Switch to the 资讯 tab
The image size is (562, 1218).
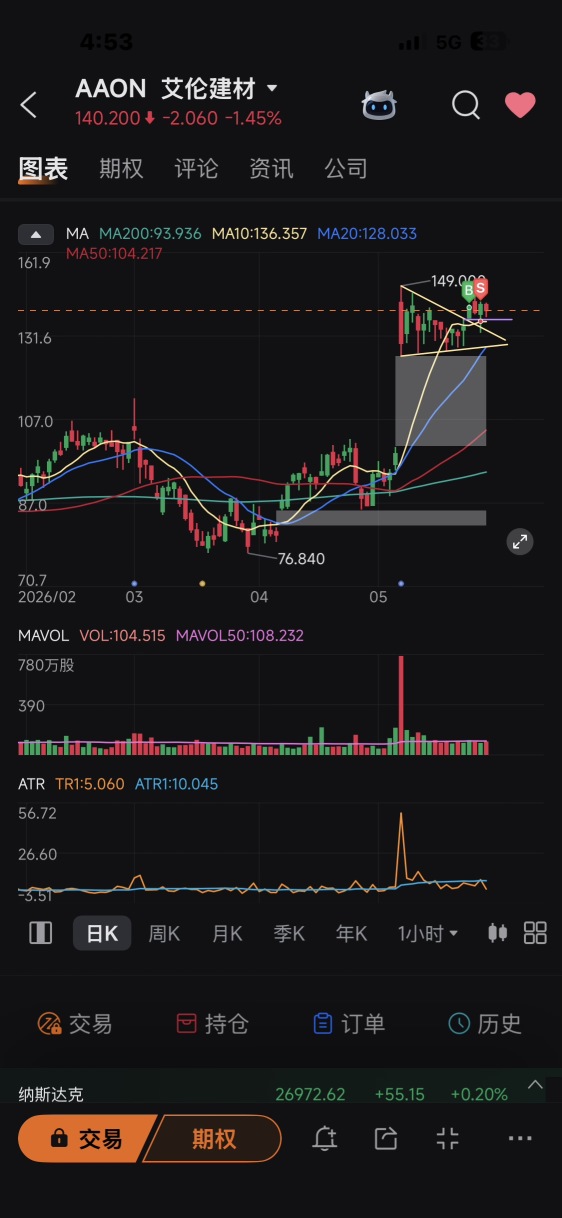point(271,169)
